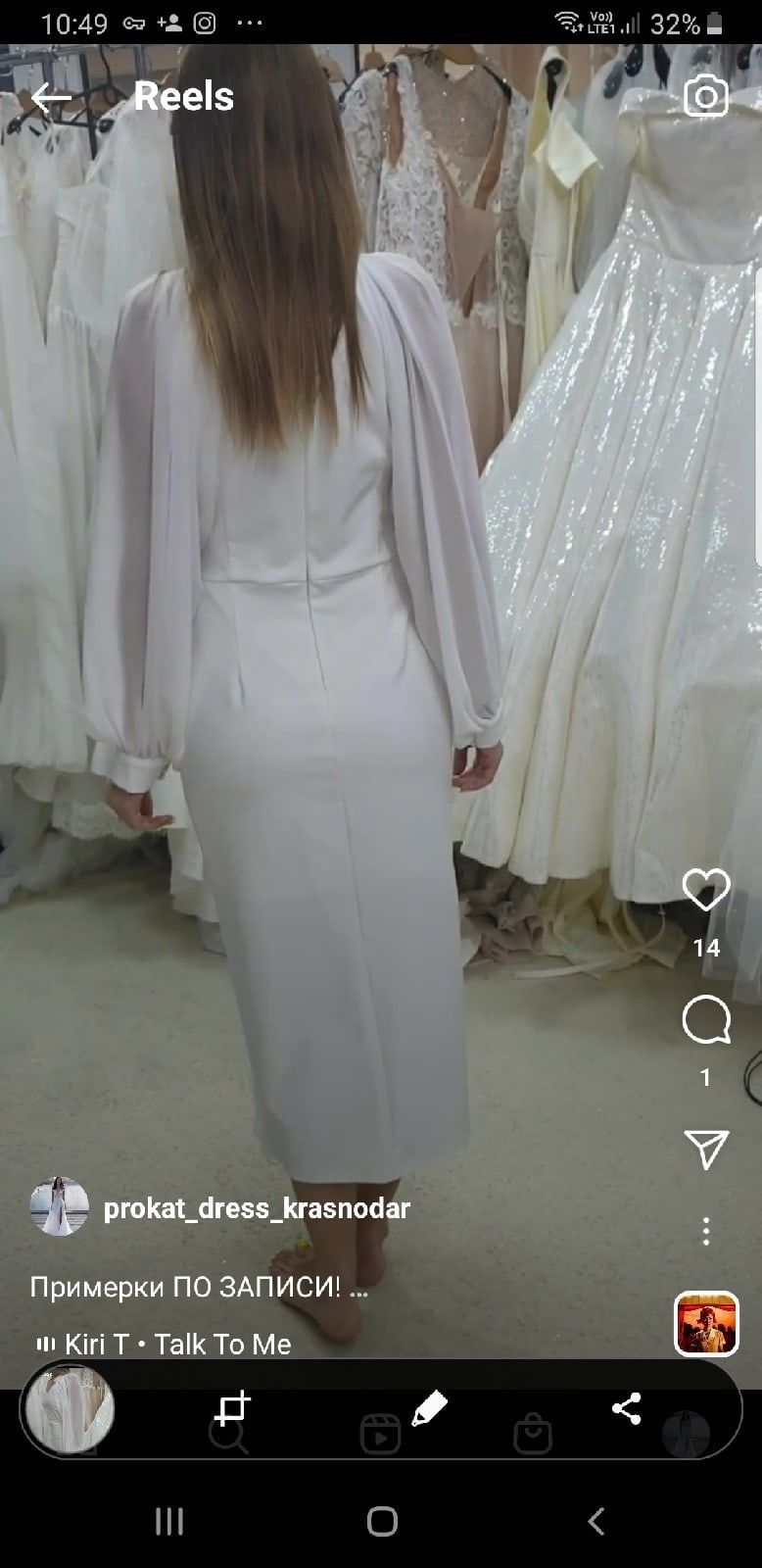This screenshot has height=1568, width=762.
Task: Edit the screenshot with the pencil tool
Action: [x=430, y=1409]
